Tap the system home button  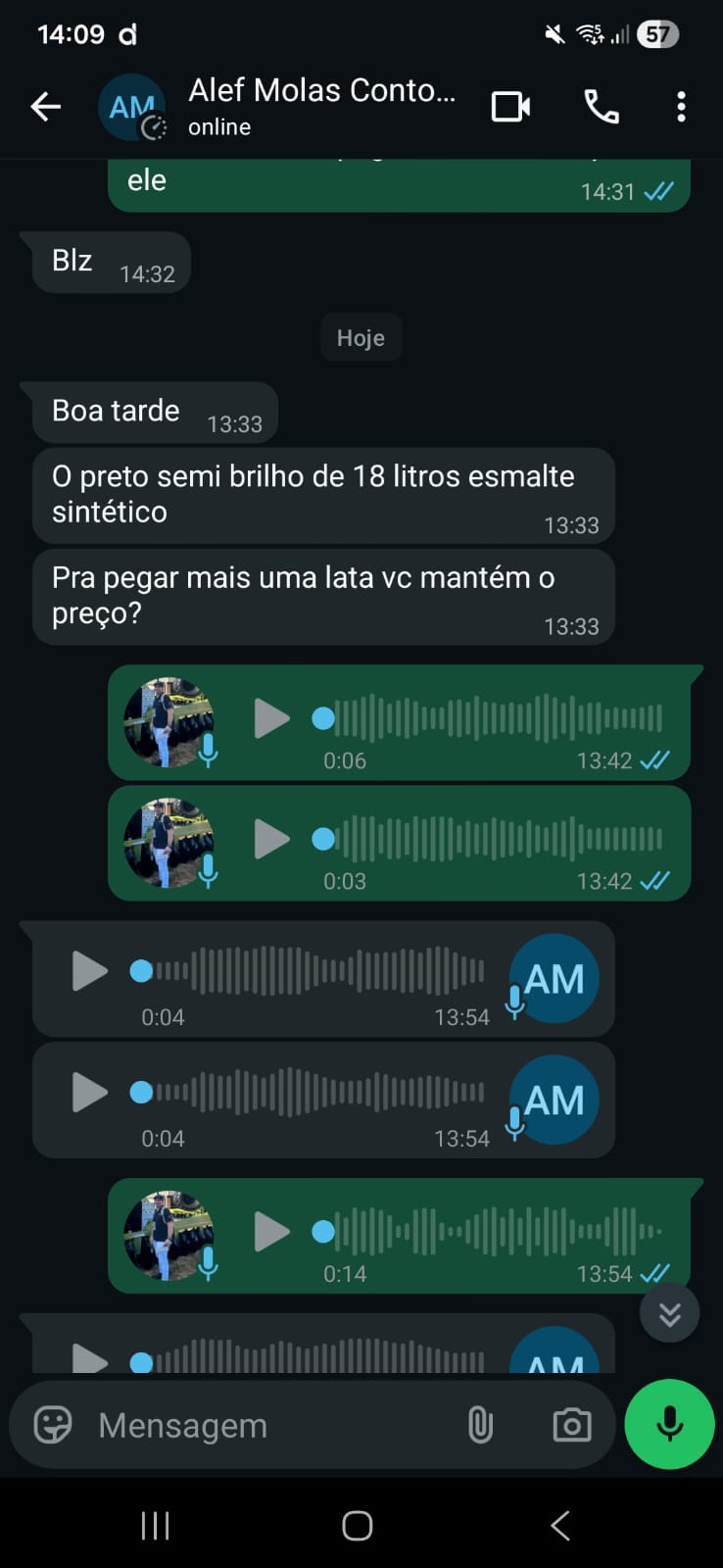tap(358, 1525)
